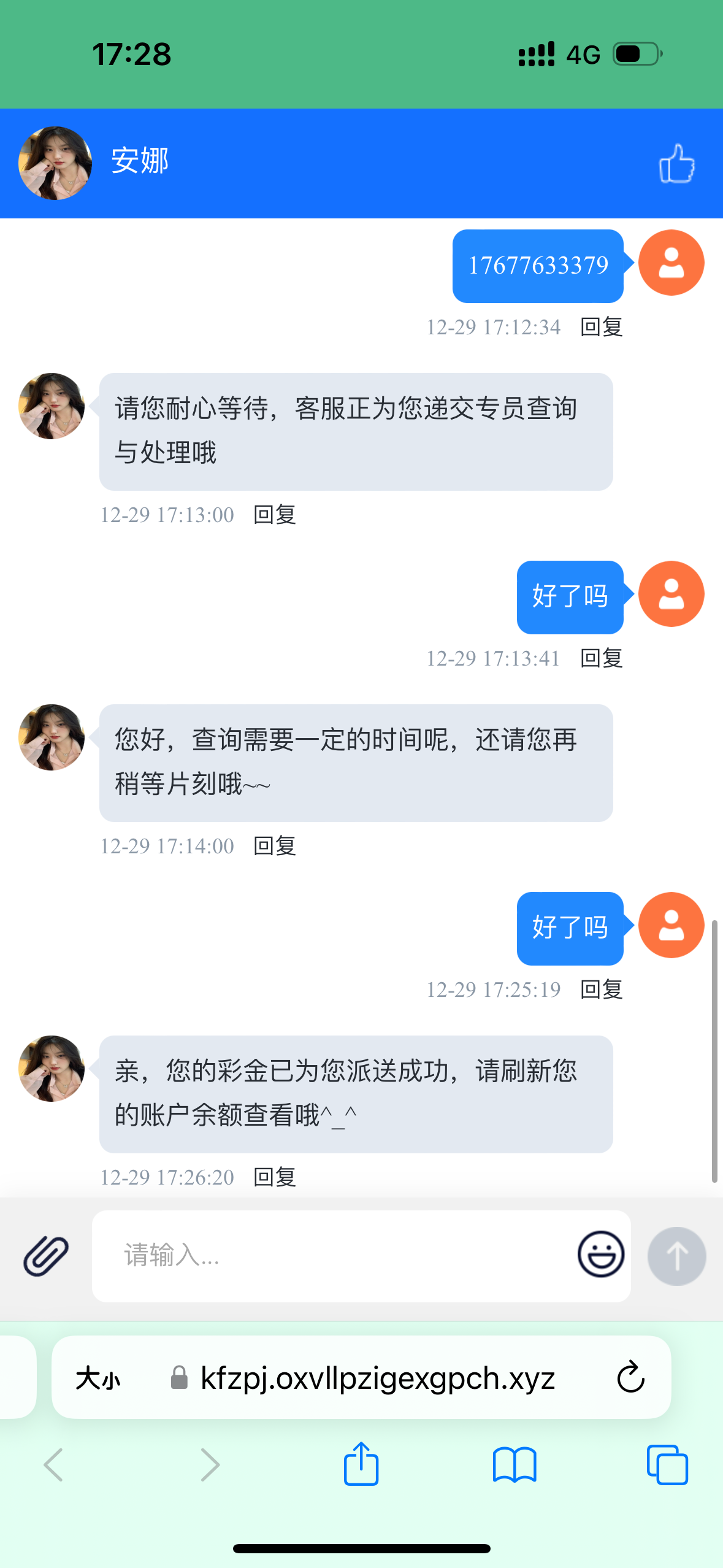Open the attachment paperclip
The height and width of the screenshot is (1568, 723).
point(46,1255)
